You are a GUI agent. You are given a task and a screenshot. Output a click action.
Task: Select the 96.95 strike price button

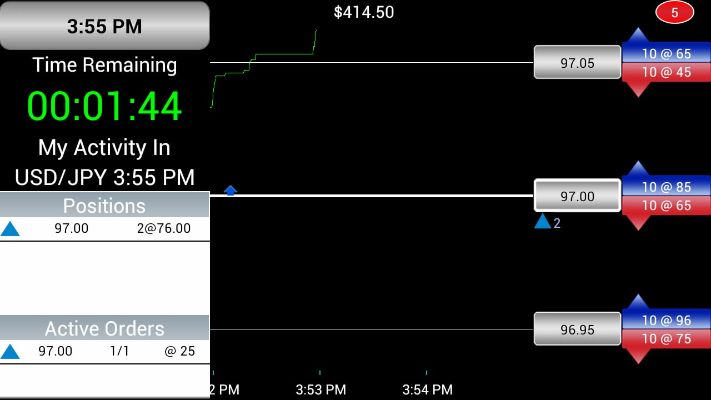(577, 329)
